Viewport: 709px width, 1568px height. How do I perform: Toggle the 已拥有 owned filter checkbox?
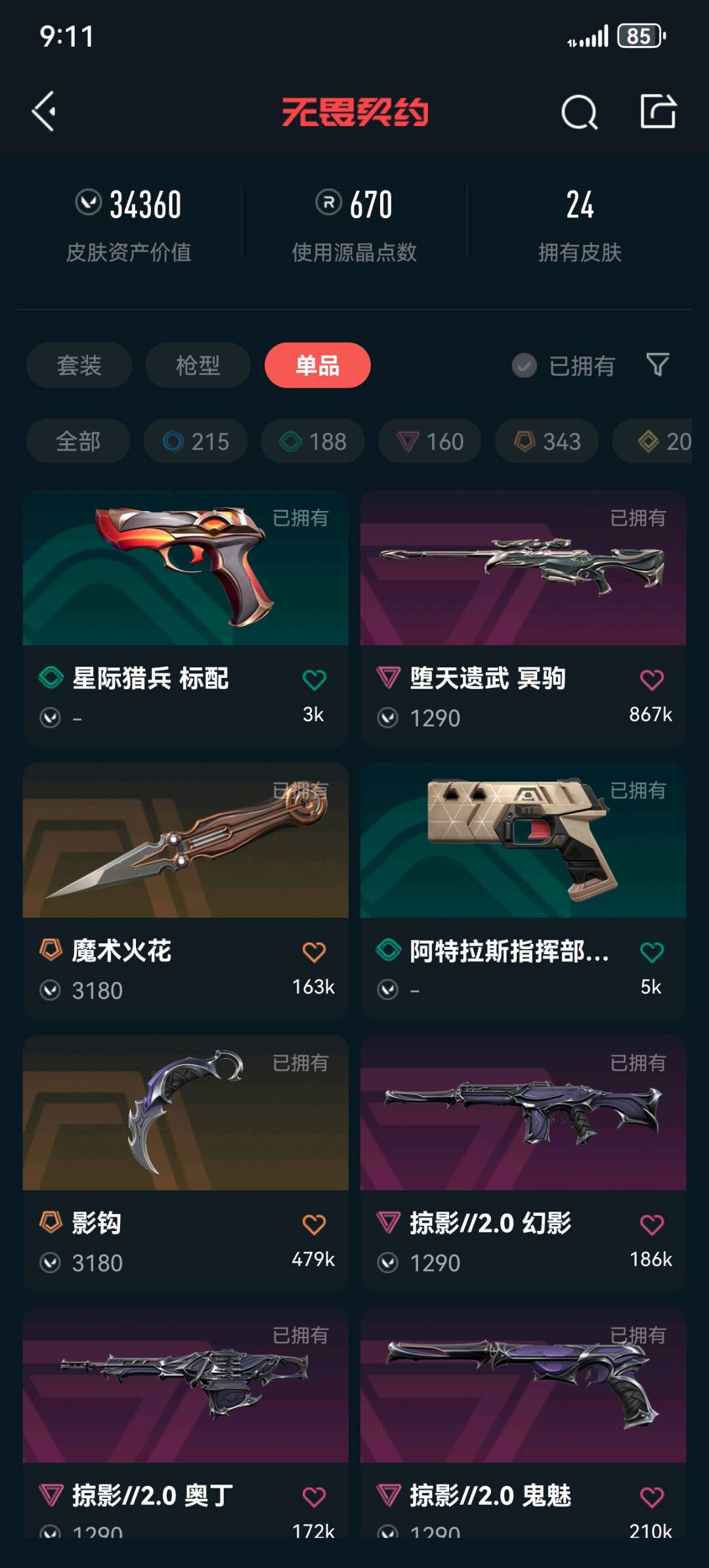click(525, 366)
